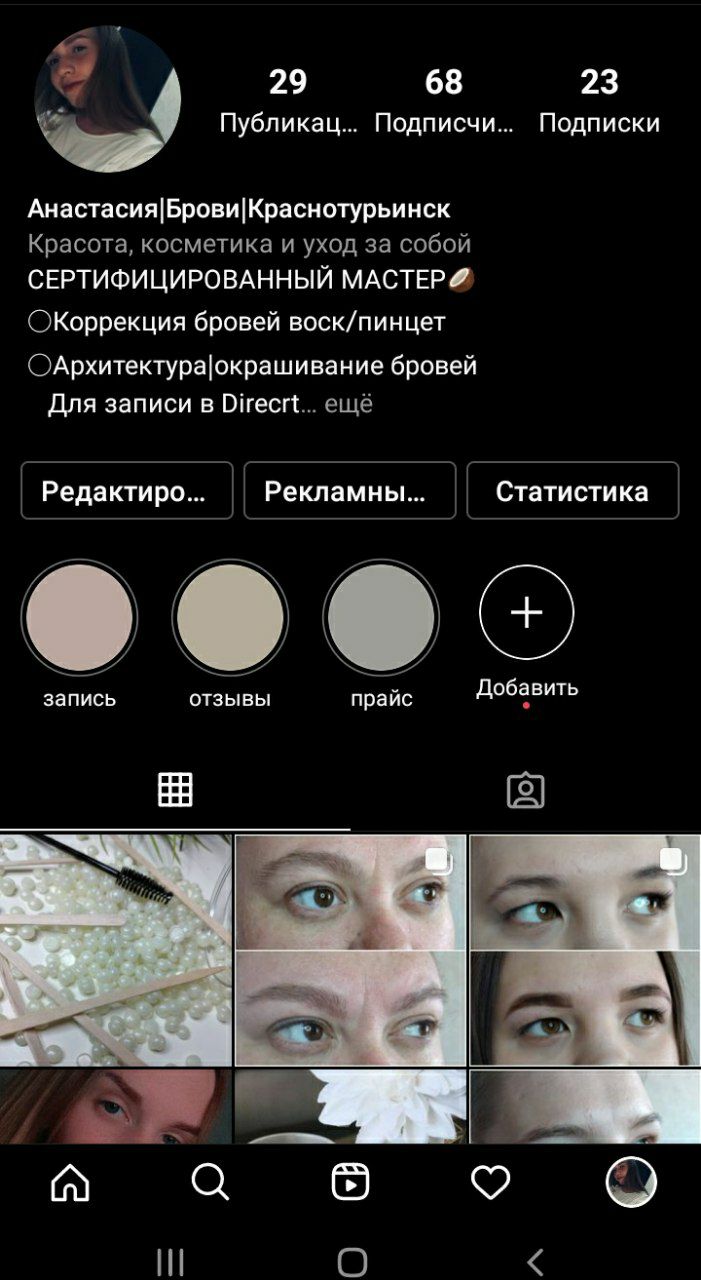Expand the bio with ещё
The height and width of the screenshot is (1280, 701).
349,405
